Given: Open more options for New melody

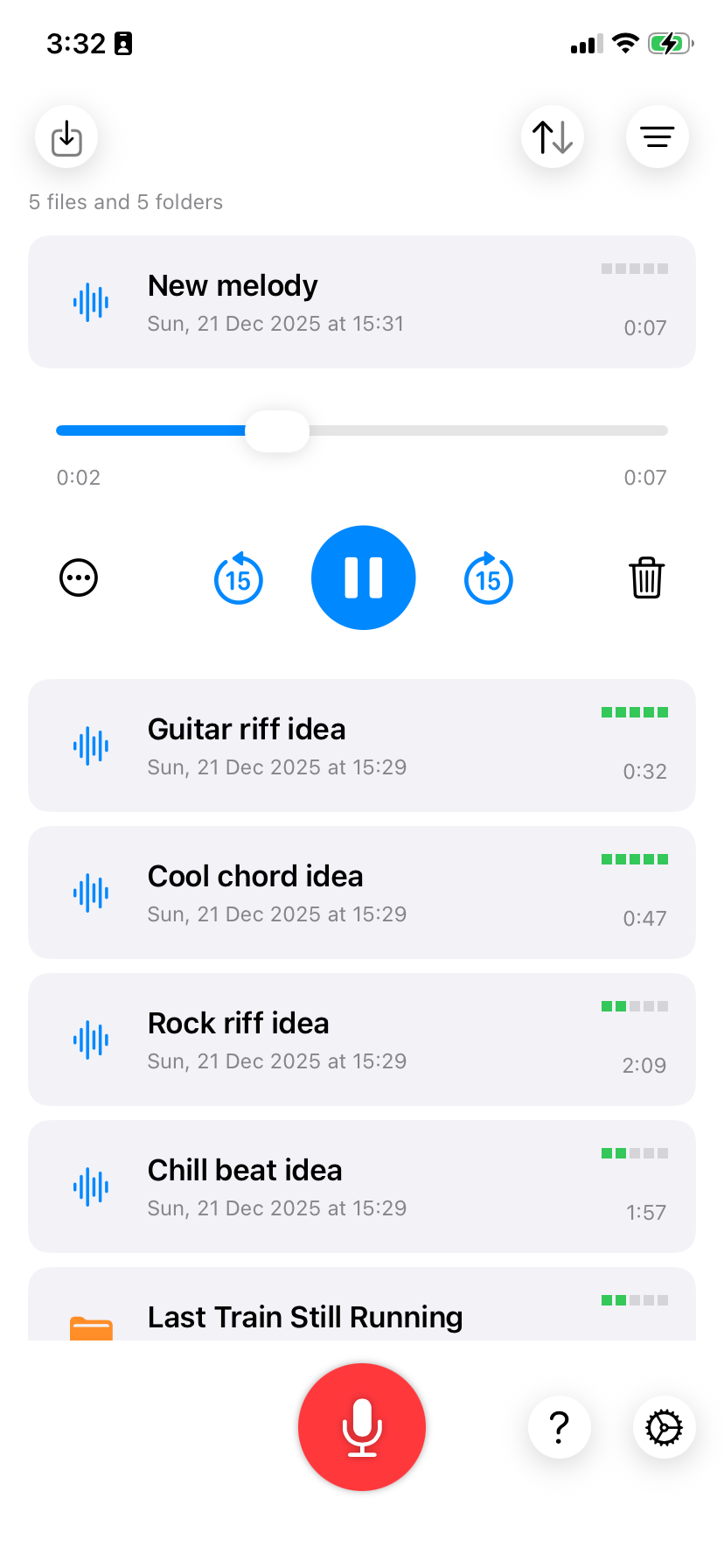Looking at the screenshot, I should 78,577.
